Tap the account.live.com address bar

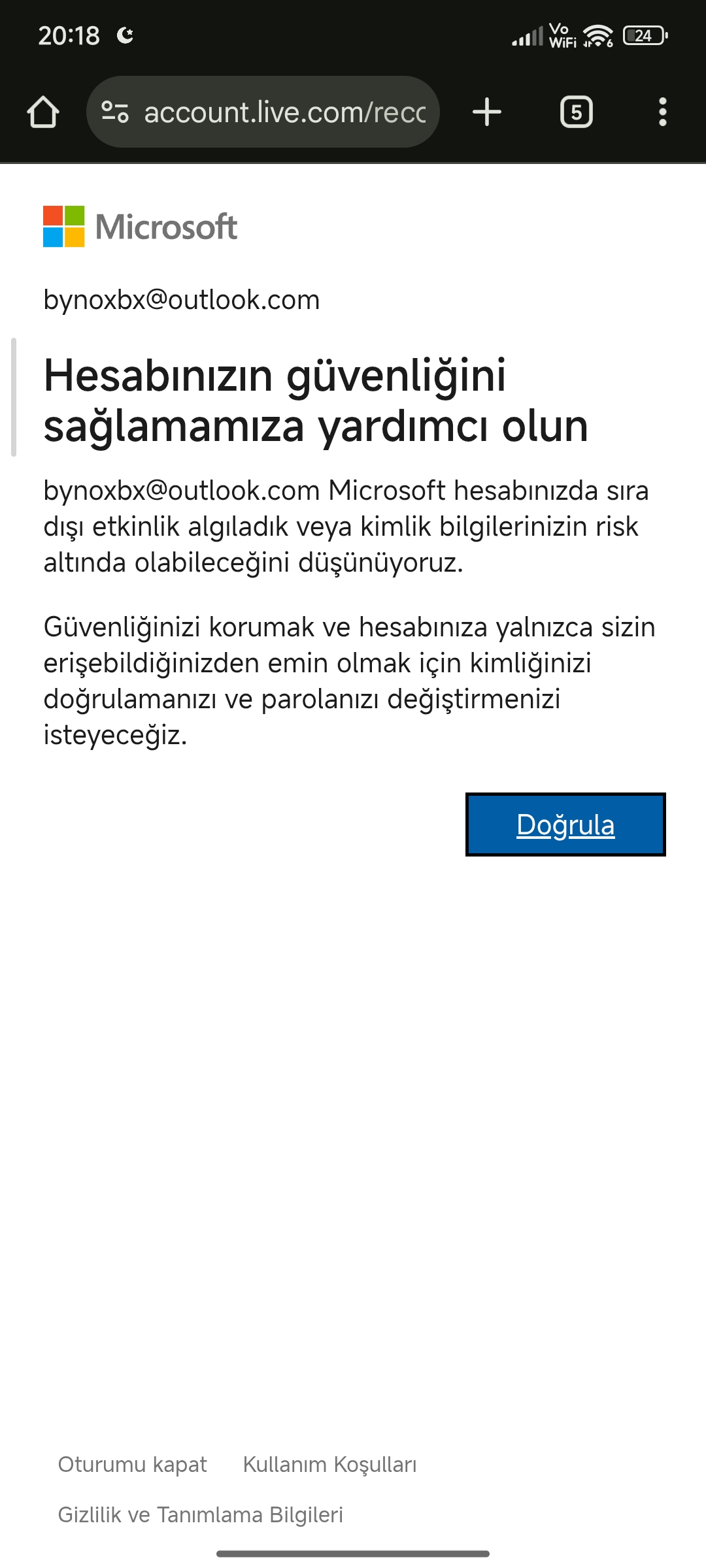[263, 112]
